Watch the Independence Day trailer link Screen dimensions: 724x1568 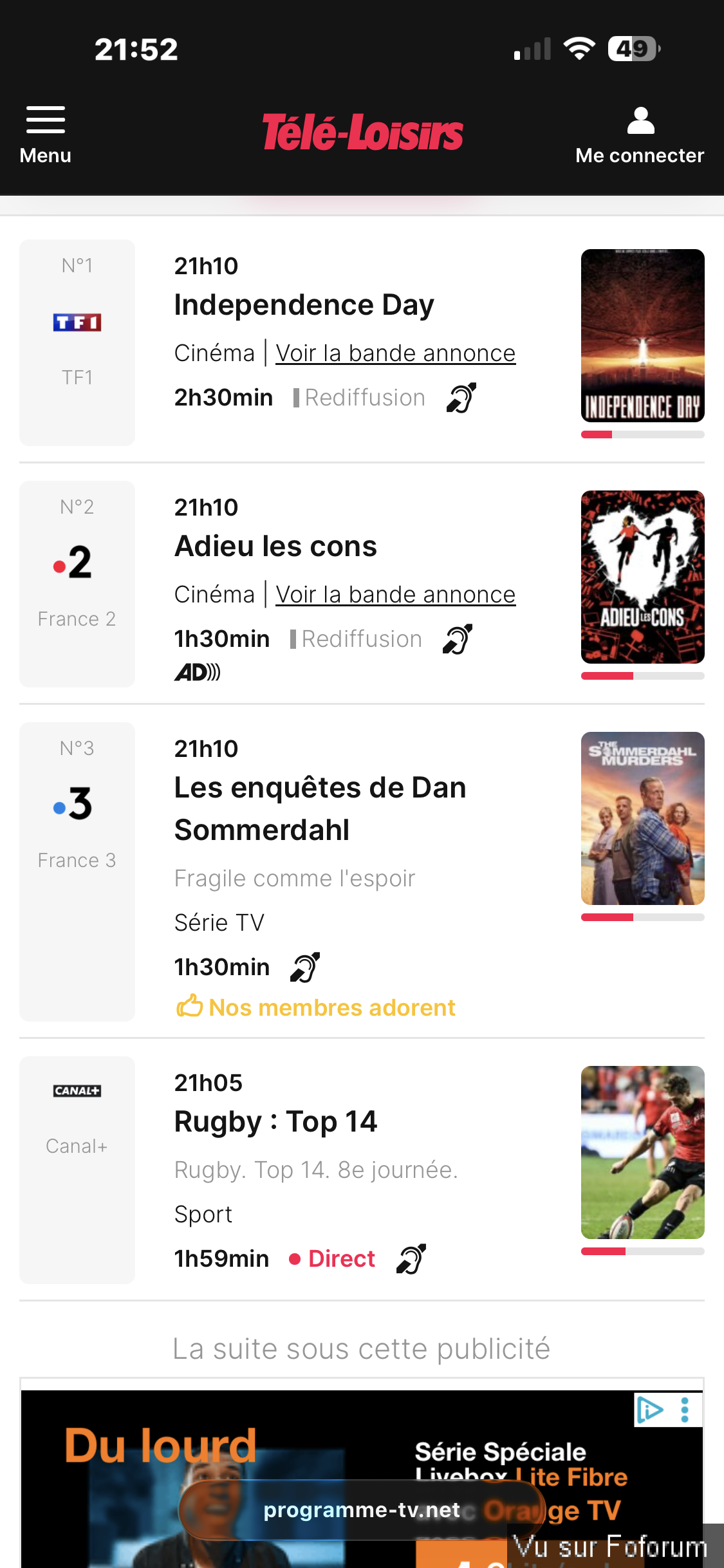click(395, 353)
